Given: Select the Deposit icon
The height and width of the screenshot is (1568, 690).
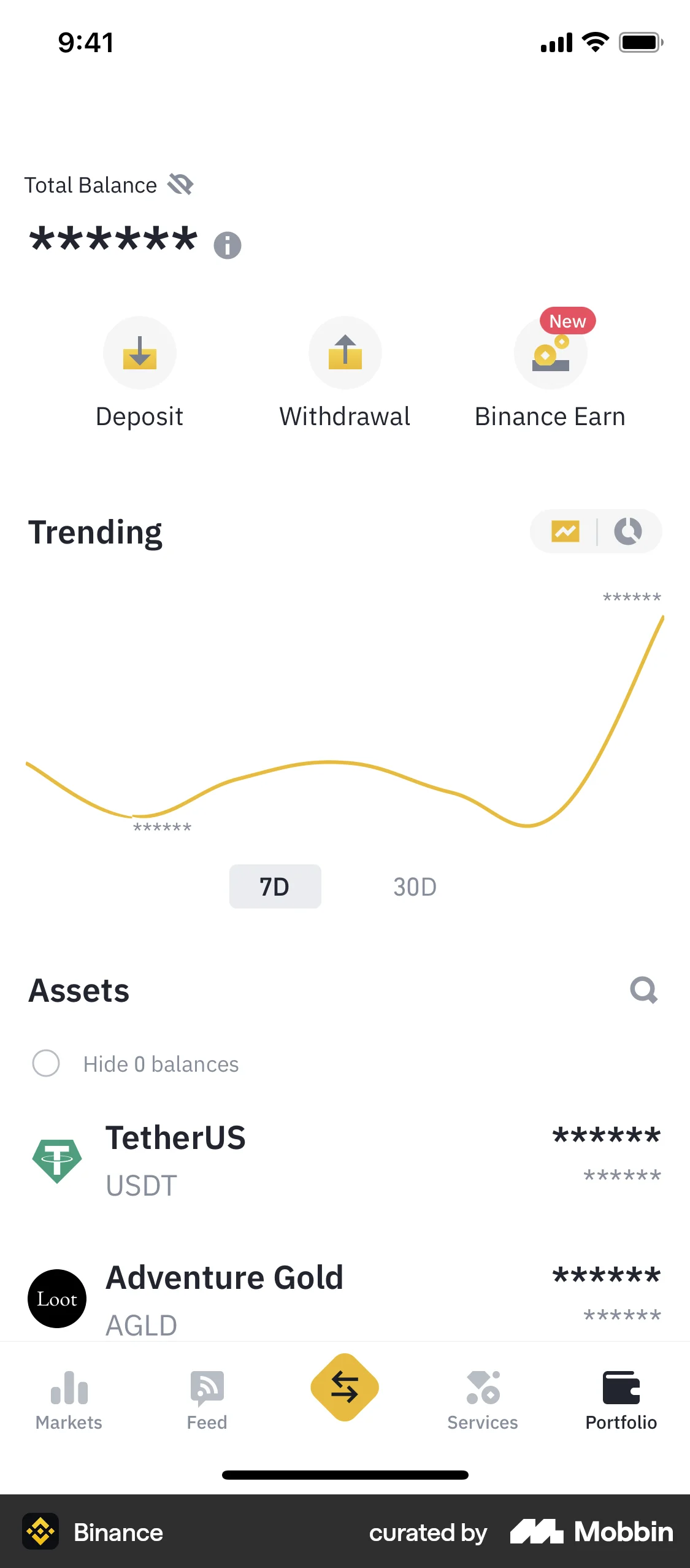Looking at the screenshot, I should coord(139,353).
